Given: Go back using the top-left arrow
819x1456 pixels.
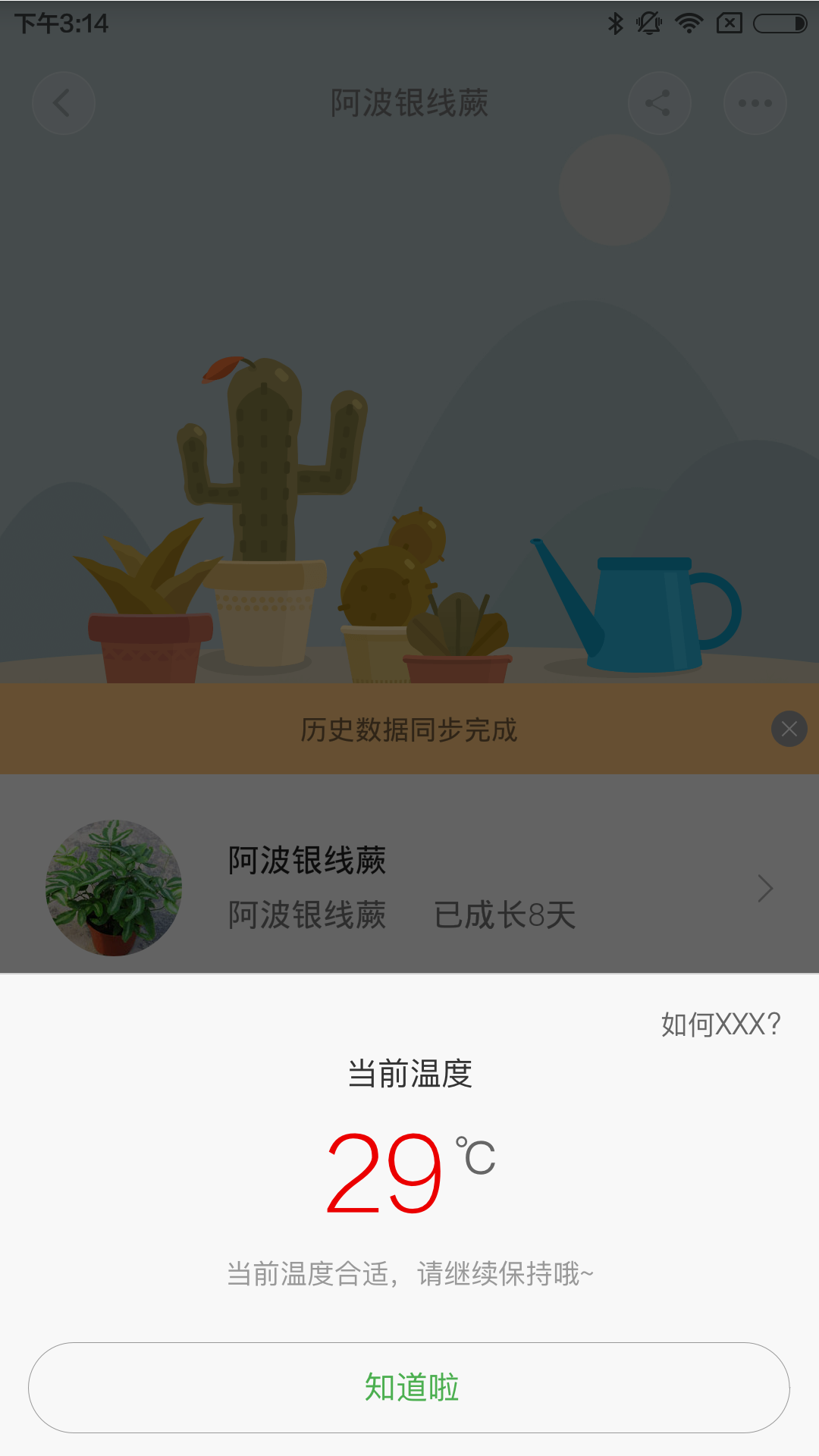Looking at the screenshot, I should [63, 103].
